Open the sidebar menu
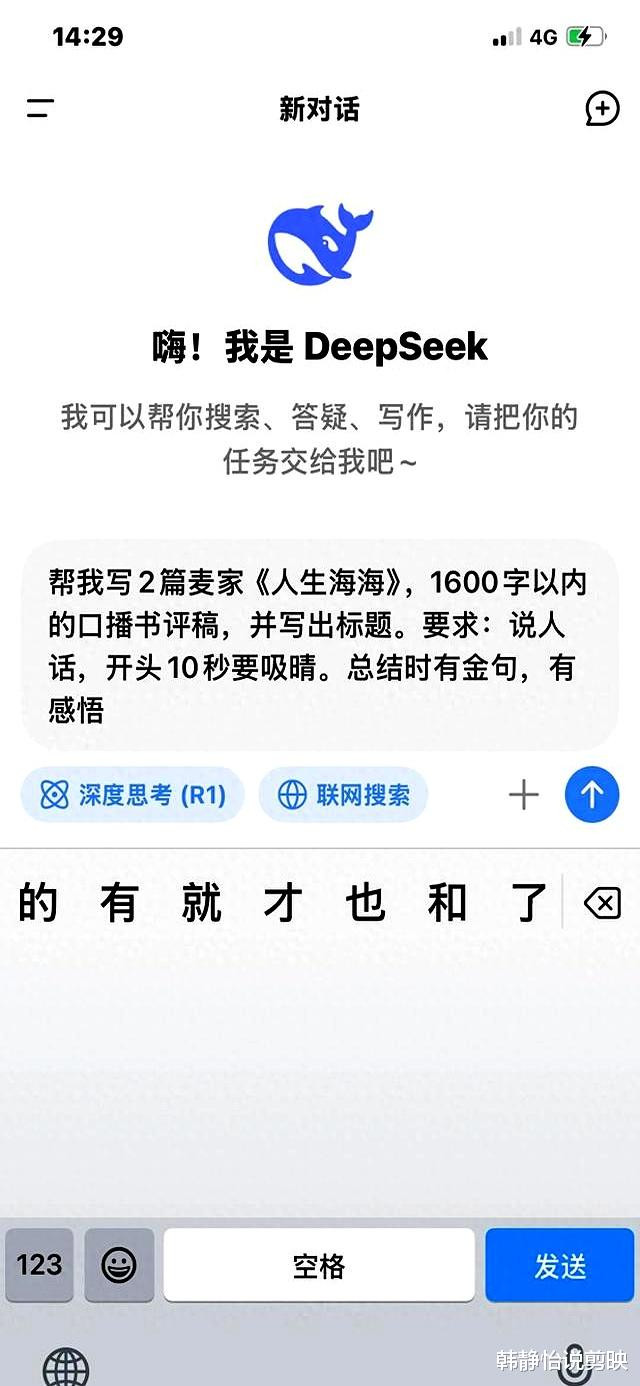The width and height of the screenshot is (640, 1386). coord(41,109)
